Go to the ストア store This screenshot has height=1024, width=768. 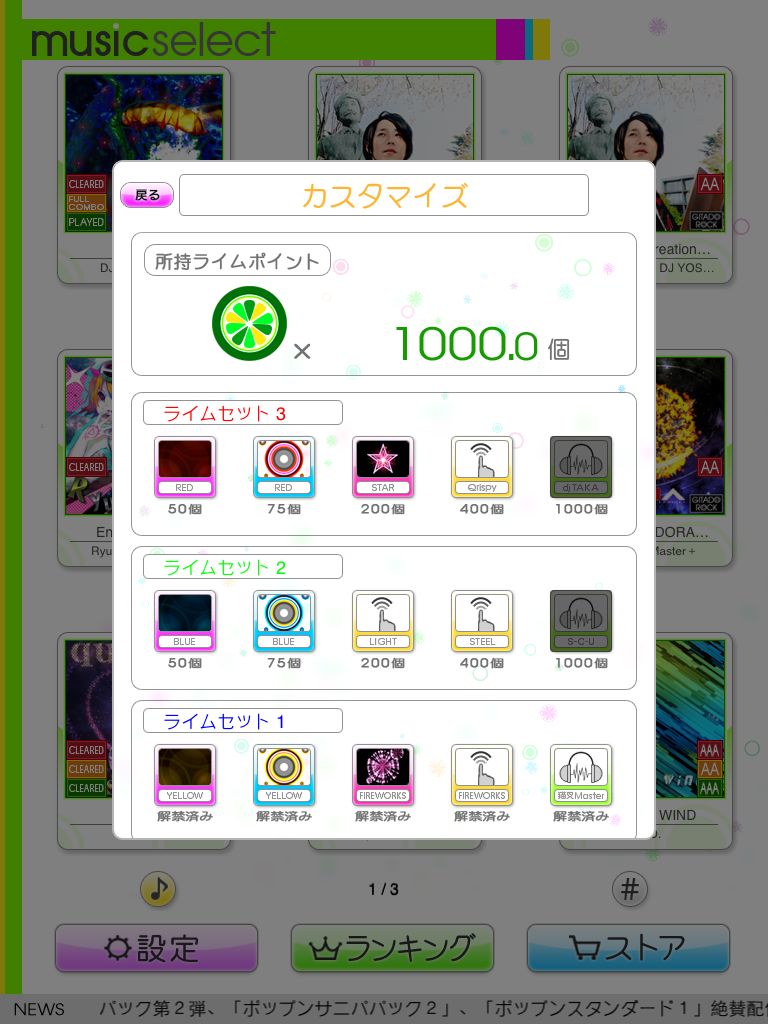628,948
